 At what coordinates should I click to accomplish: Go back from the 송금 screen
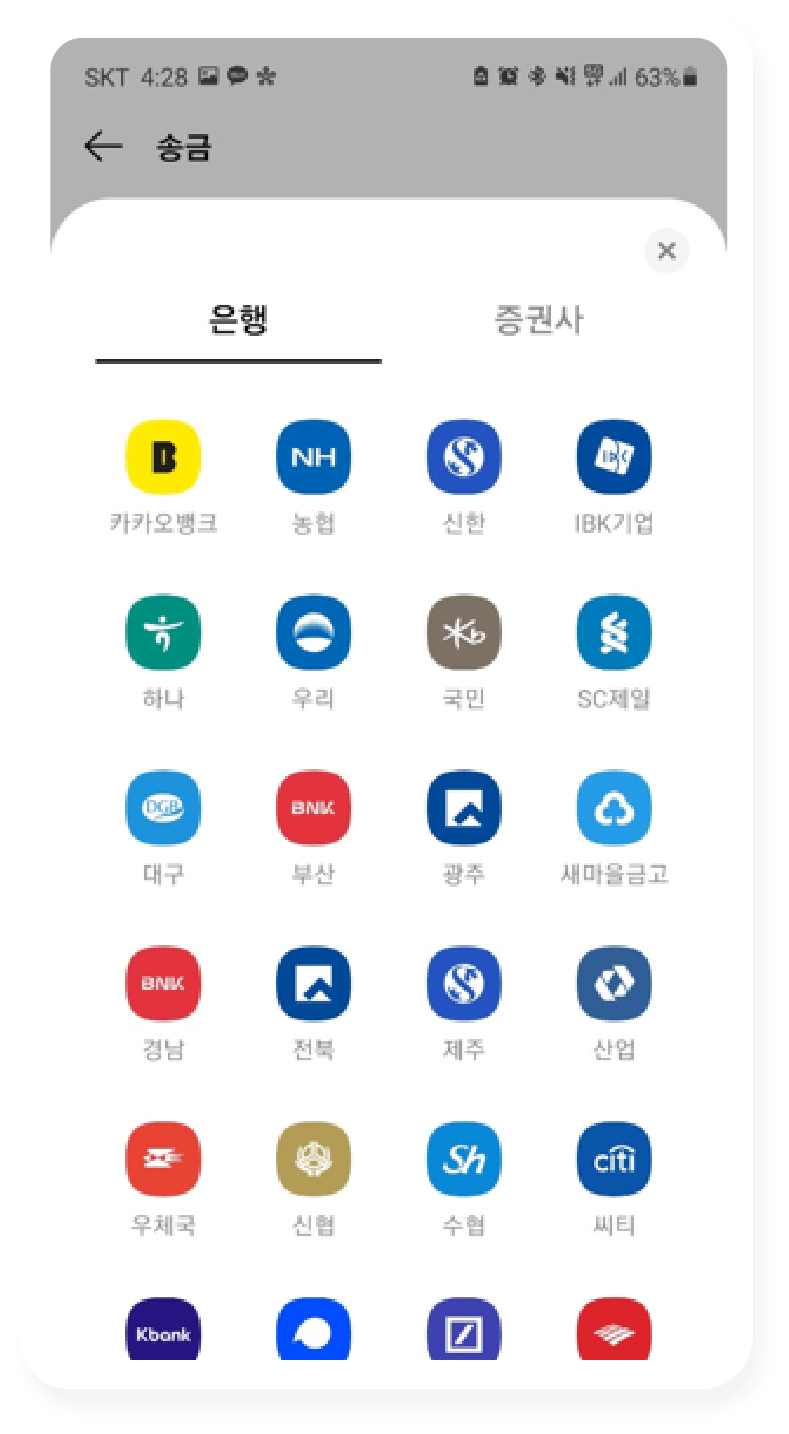pos(103,147)
